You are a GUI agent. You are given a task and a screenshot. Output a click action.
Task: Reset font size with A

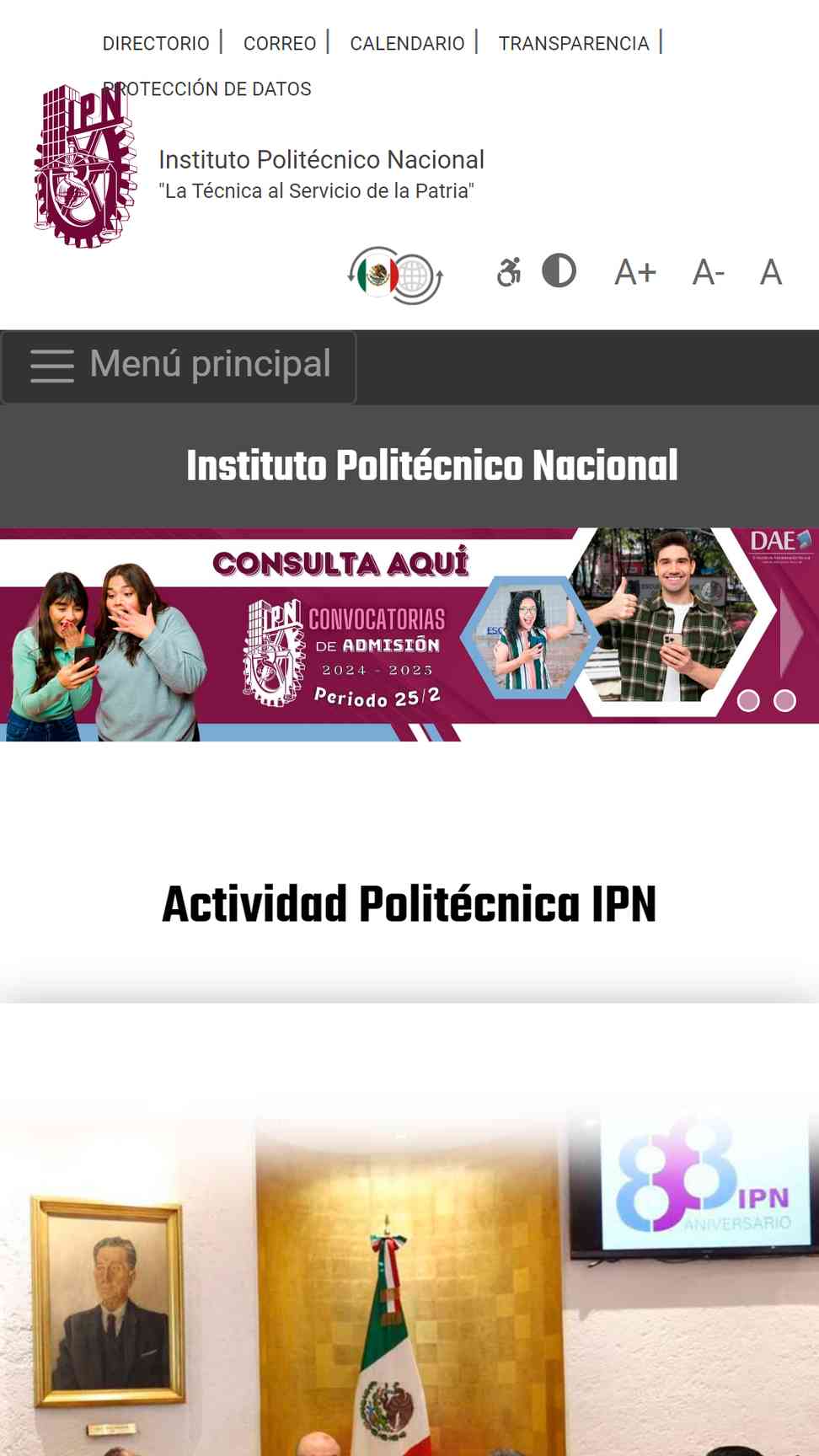click(x=770, y=272)
